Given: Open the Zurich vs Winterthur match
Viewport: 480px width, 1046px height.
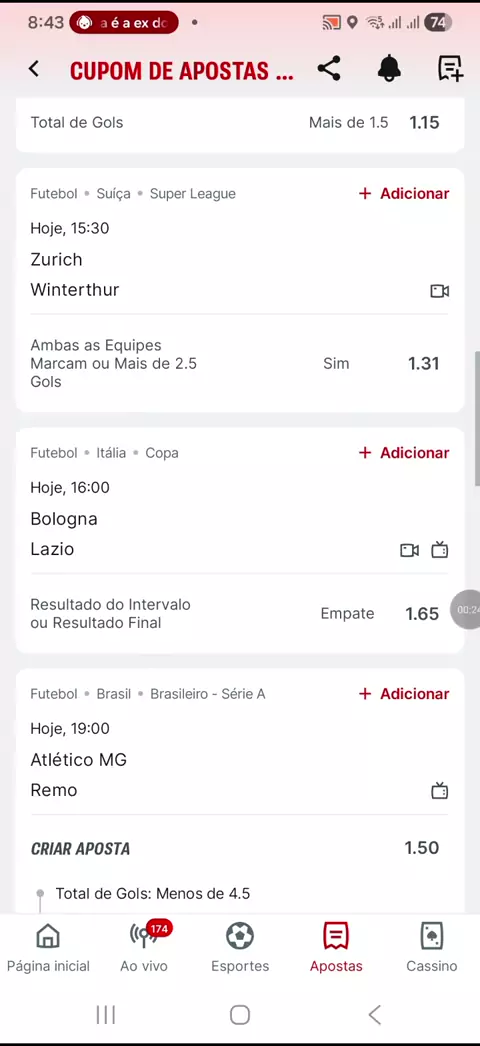Looking at the screenshot, I should (75, 274).
